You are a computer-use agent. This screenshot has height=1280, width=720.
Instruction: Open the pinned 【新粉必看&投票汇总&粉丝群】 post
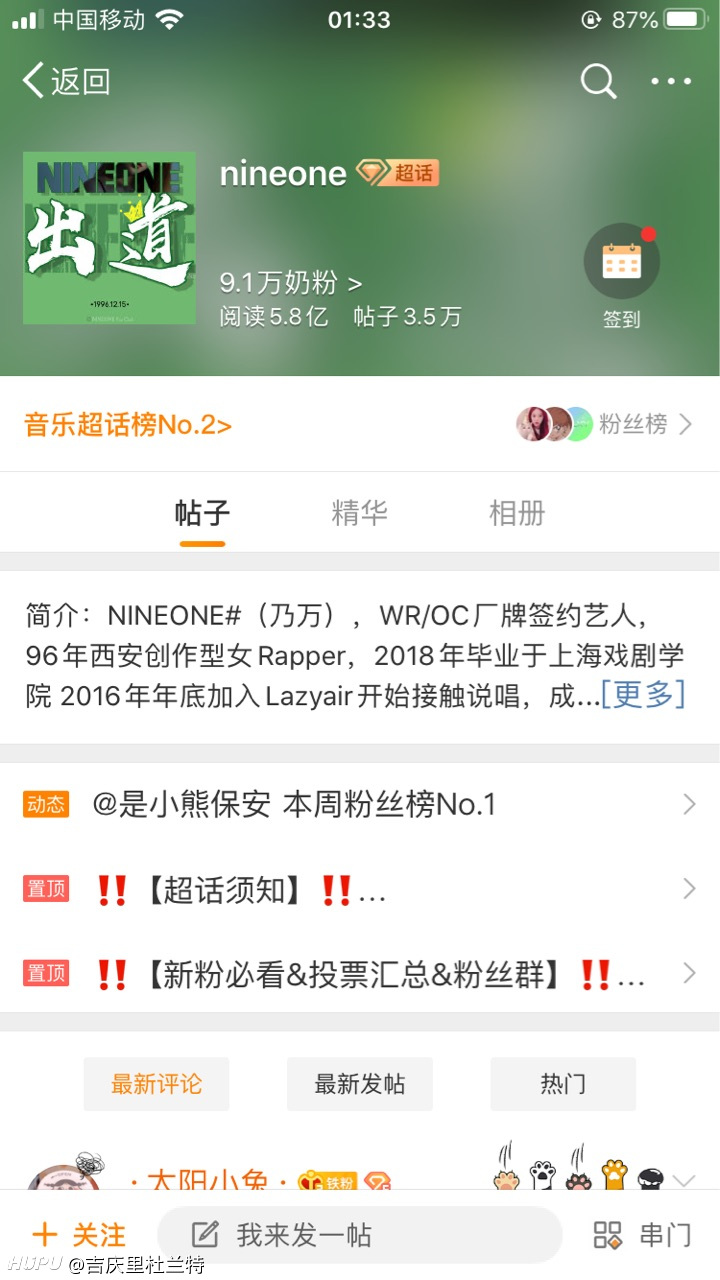tap(360, 973)
